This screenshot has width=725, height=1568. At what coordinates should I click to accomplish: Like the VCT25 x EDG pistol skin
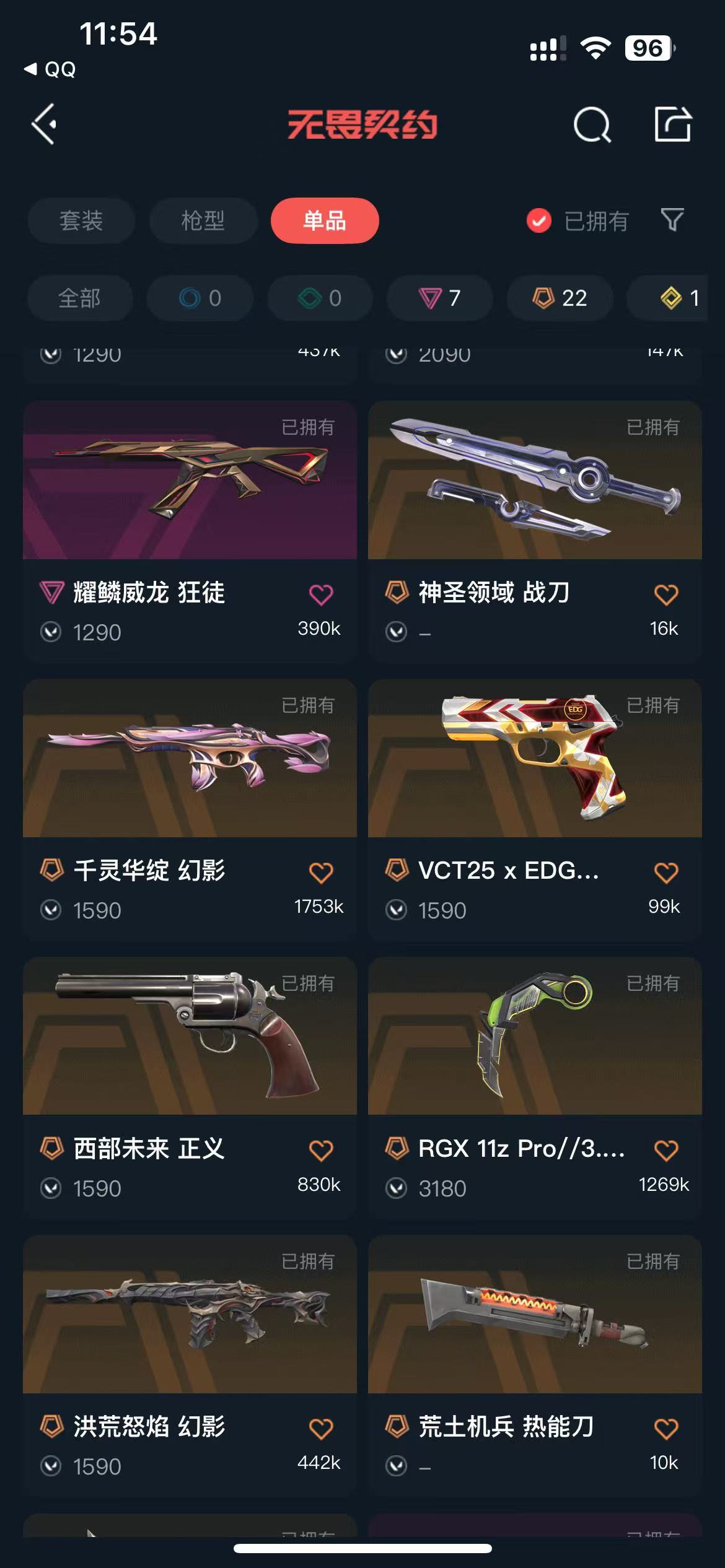click(666, 873)
